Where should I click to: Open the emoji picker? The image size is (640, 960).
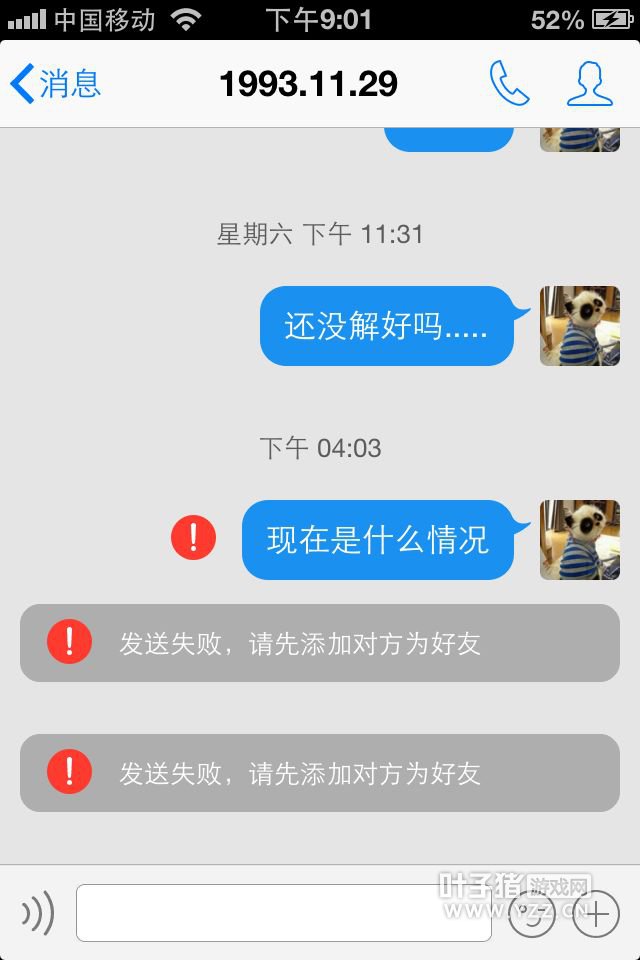[531, 913]
